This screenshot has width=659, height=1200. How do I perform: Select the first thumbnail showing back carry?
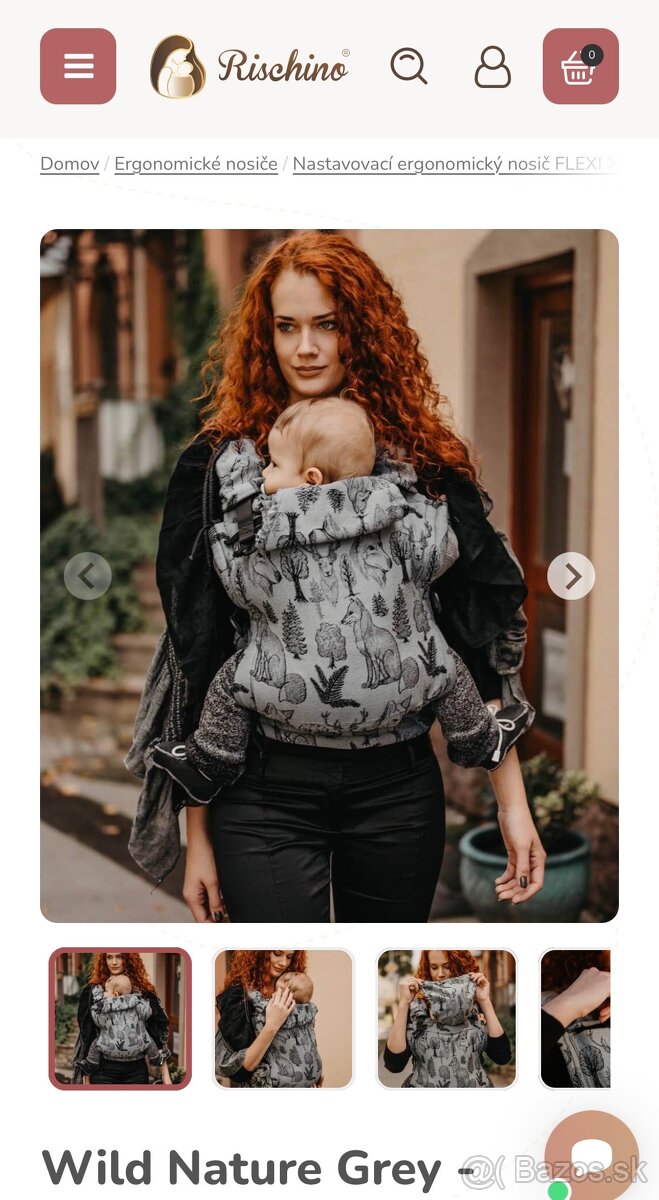point(120,1018)
